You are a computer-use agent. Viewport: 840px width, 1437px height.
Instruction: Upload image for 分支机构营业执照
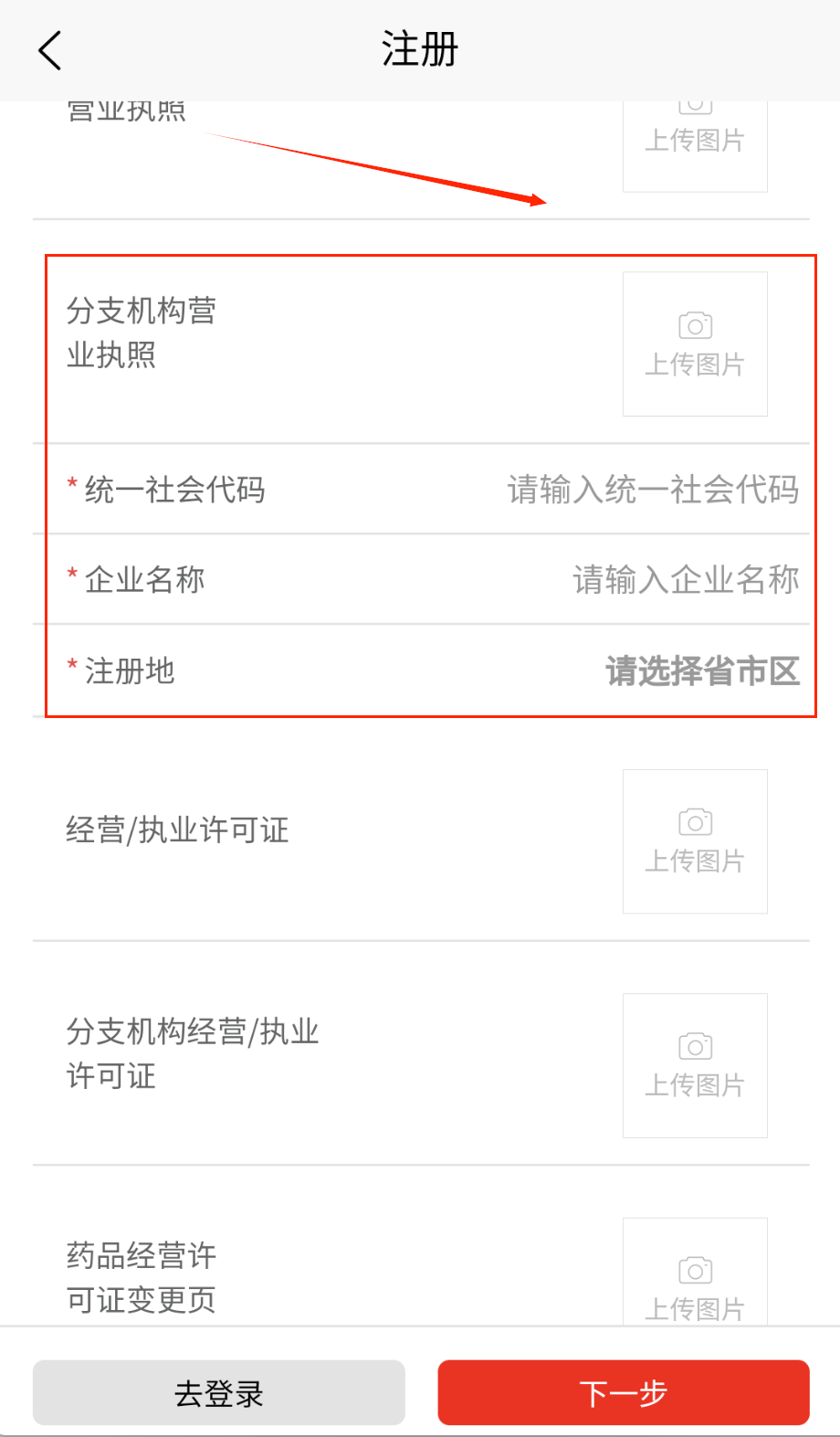(695, 343)
